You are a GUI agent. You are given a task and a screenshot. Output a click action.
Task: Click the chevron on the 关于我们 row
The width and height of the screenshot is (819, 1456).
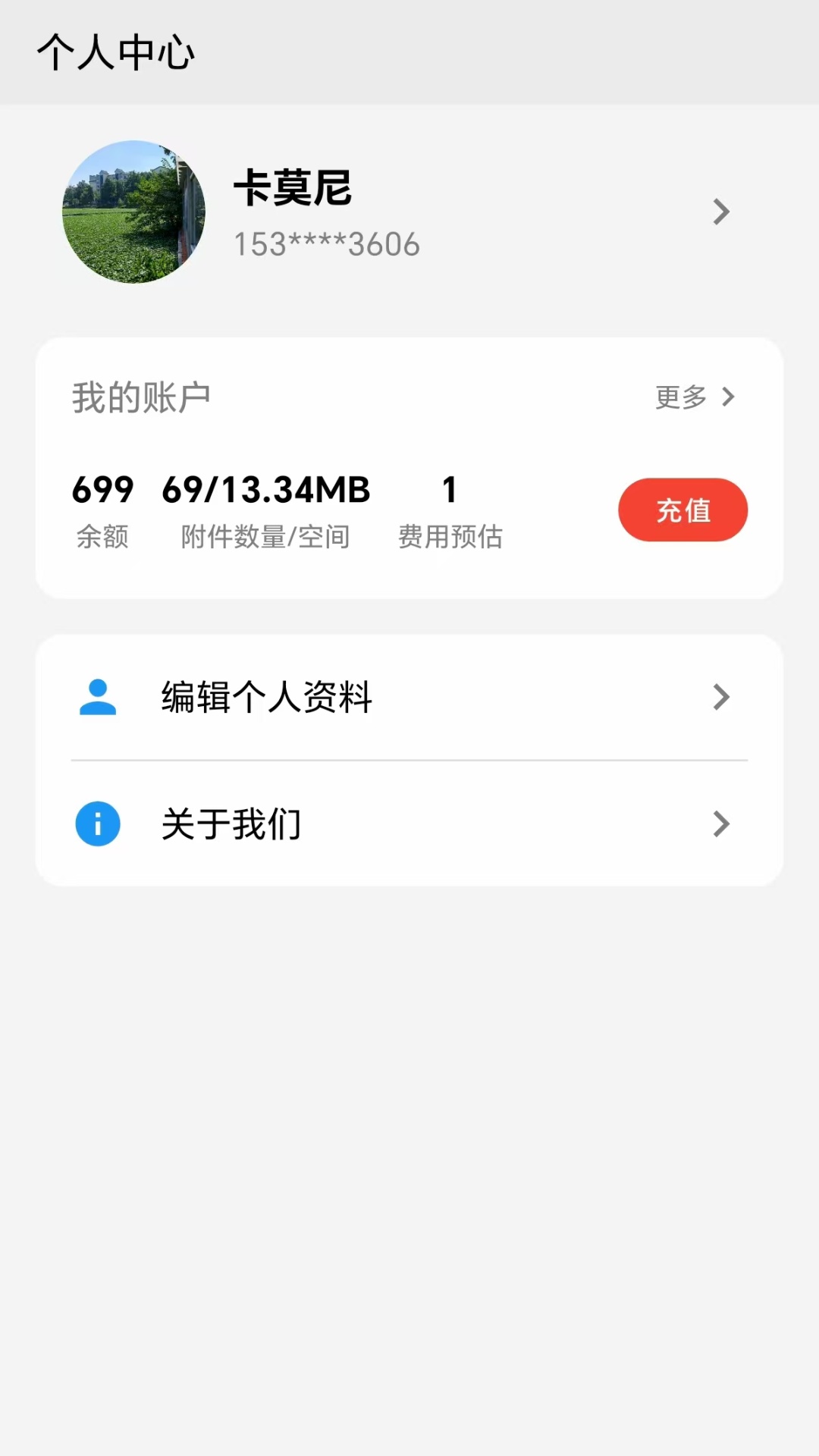point(721,824)
